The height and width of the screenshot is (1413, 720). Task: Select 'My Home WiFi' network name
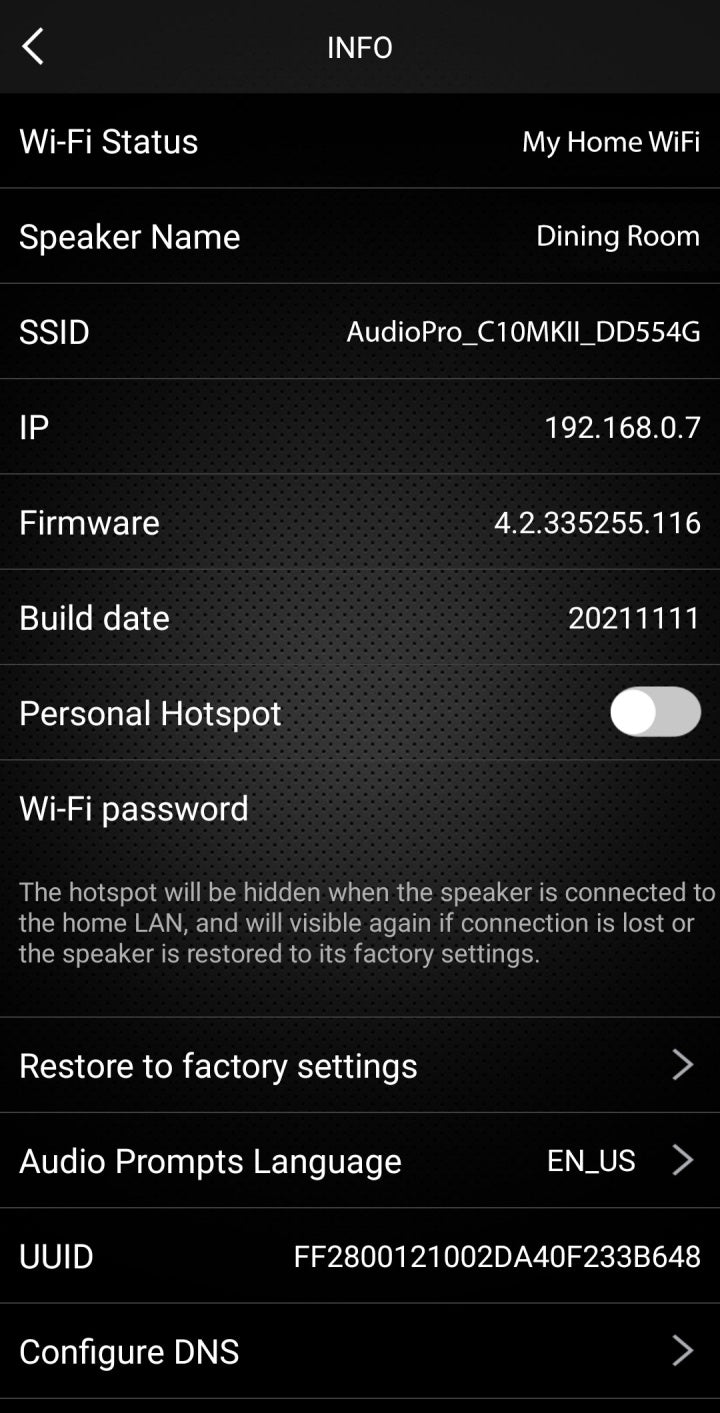(610, 141)
